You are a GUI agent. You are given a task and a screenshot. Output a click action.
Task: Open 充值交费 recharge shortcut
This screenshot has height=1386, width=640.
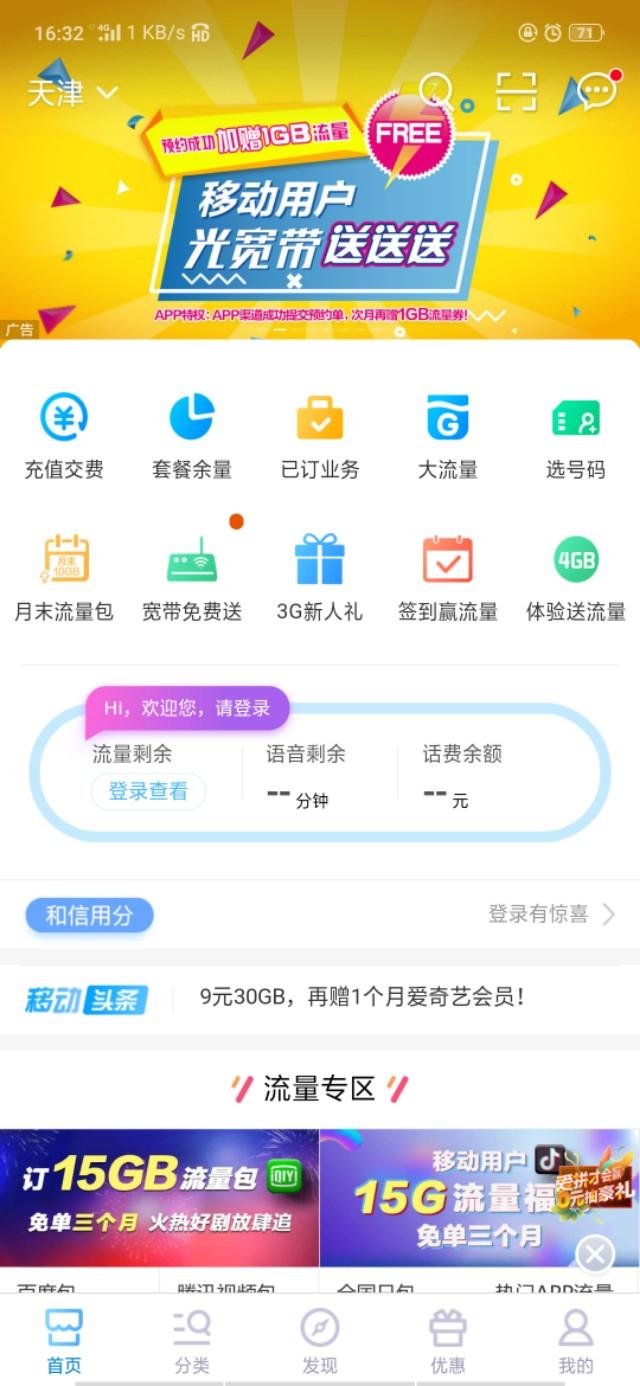64,437
